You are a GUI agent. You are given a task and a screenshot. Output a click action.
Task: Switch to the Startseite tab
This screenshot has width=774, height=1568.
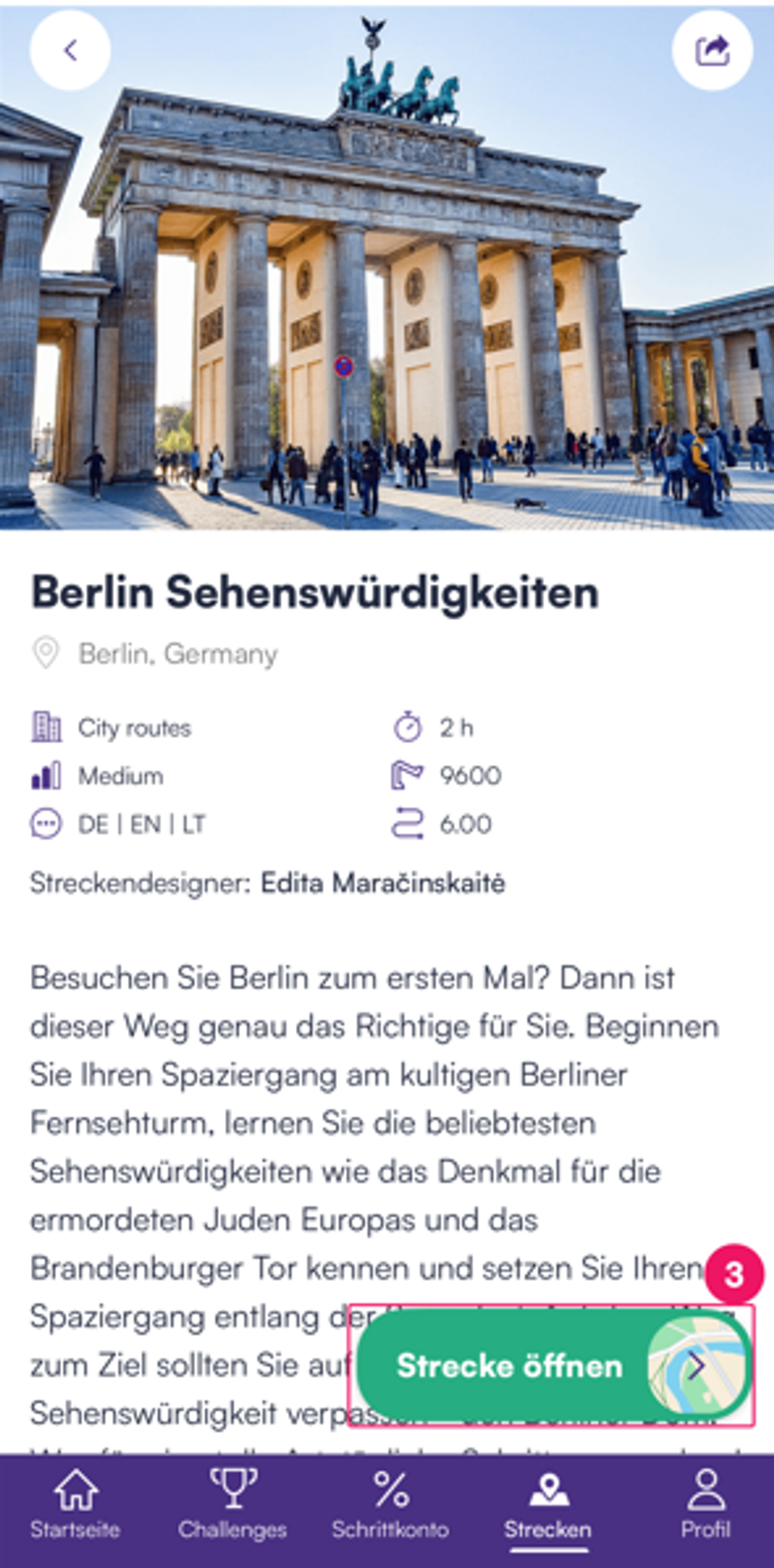75,1503
